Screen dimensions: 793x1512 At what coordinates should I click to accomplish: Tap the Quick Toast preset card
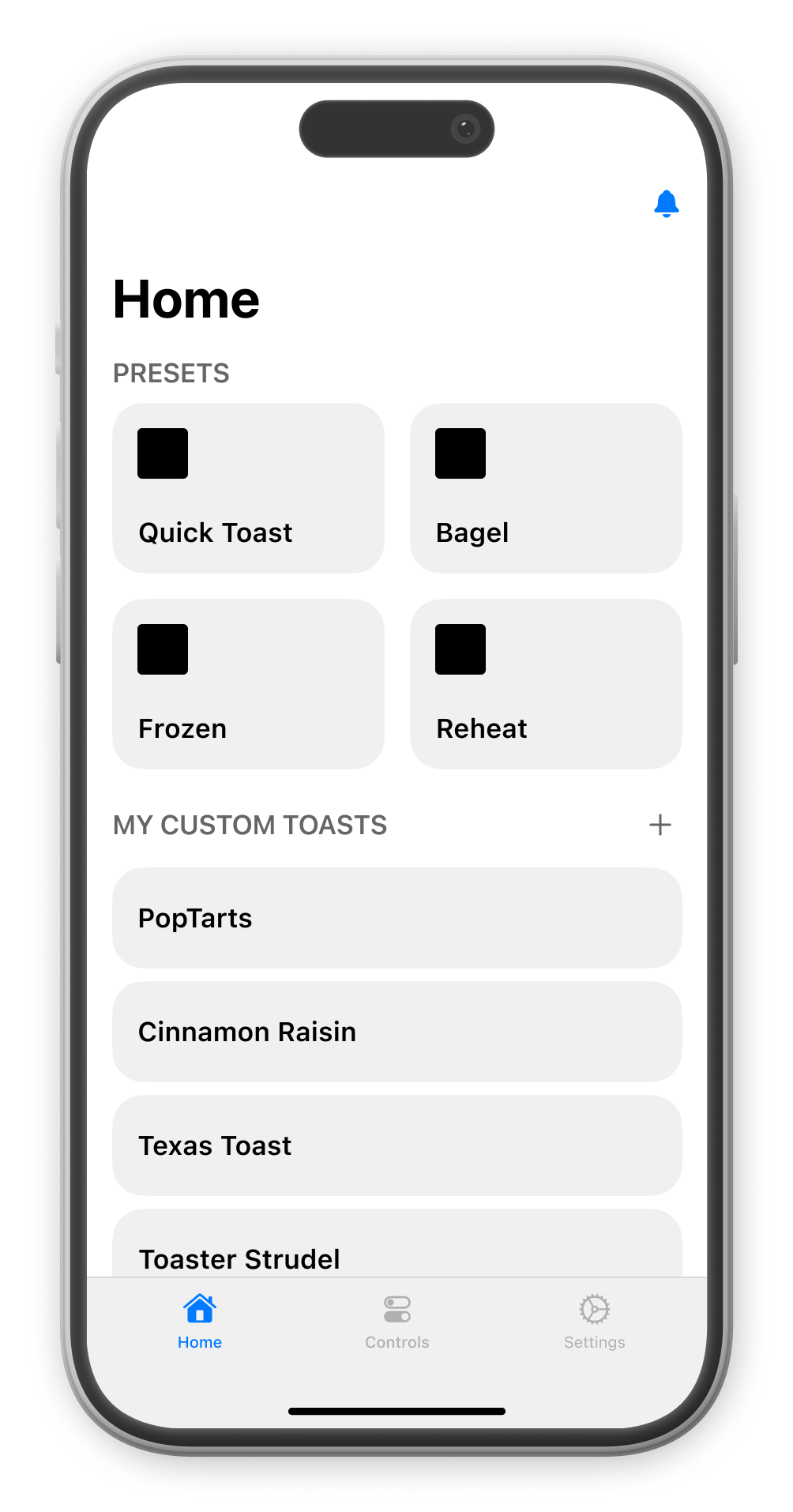click(x=248, y=488)
